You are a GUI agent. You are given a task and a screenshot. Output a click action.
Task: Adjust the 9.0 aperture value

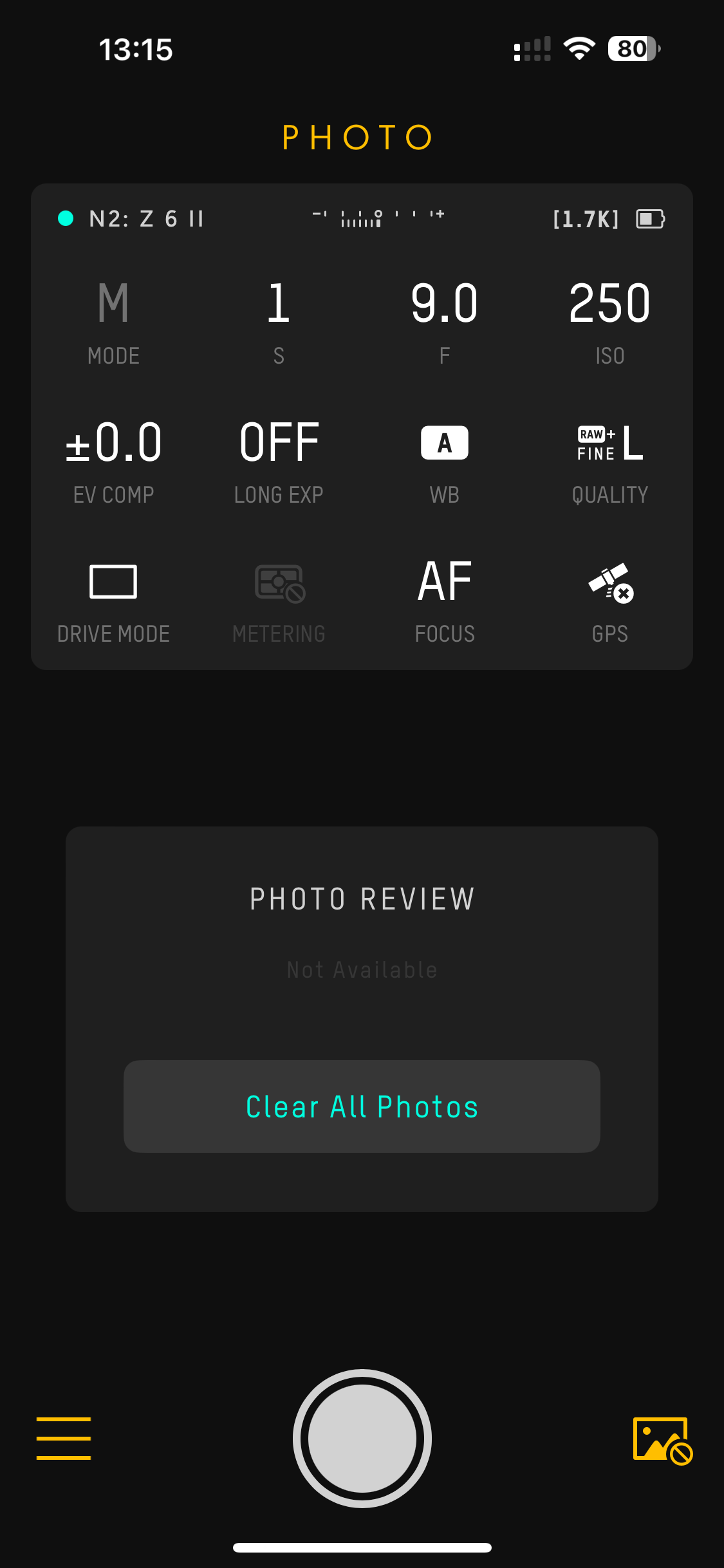[444, 320]
